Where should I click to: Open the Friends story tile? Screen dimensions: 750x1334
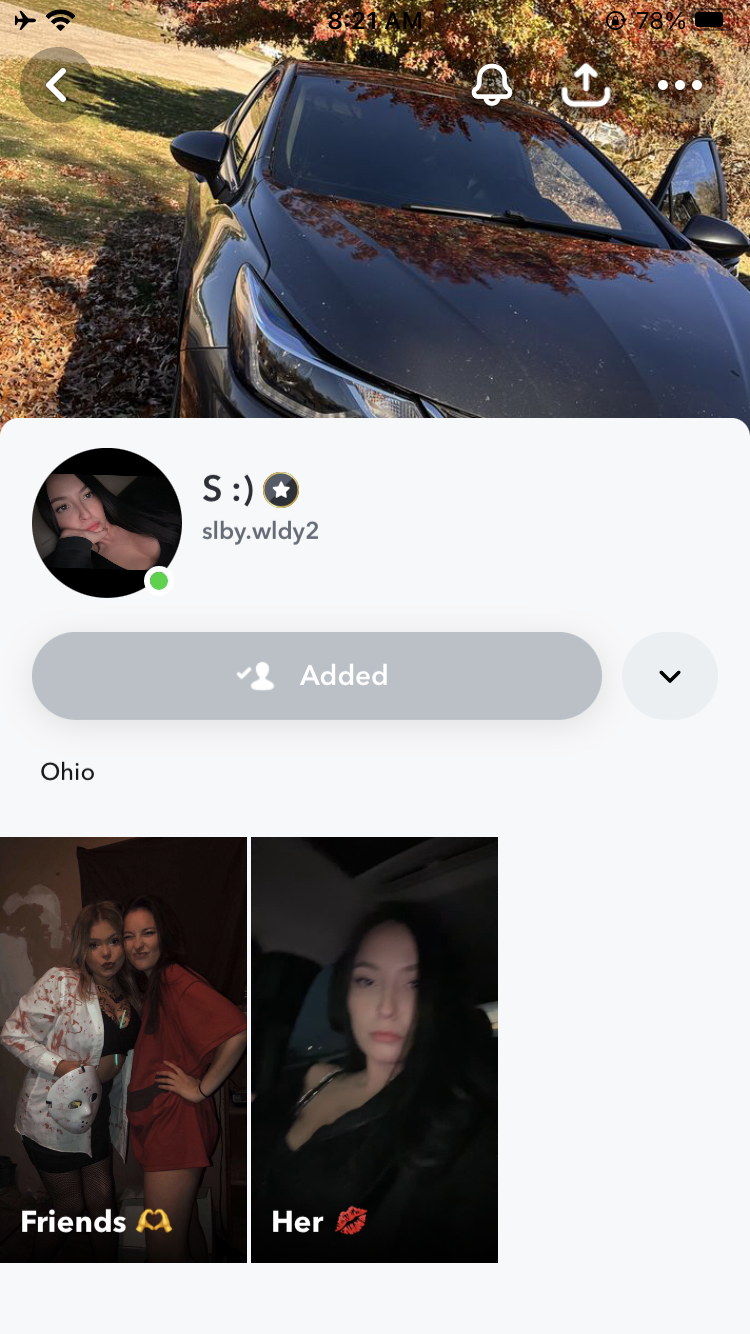pos(123,1050)
